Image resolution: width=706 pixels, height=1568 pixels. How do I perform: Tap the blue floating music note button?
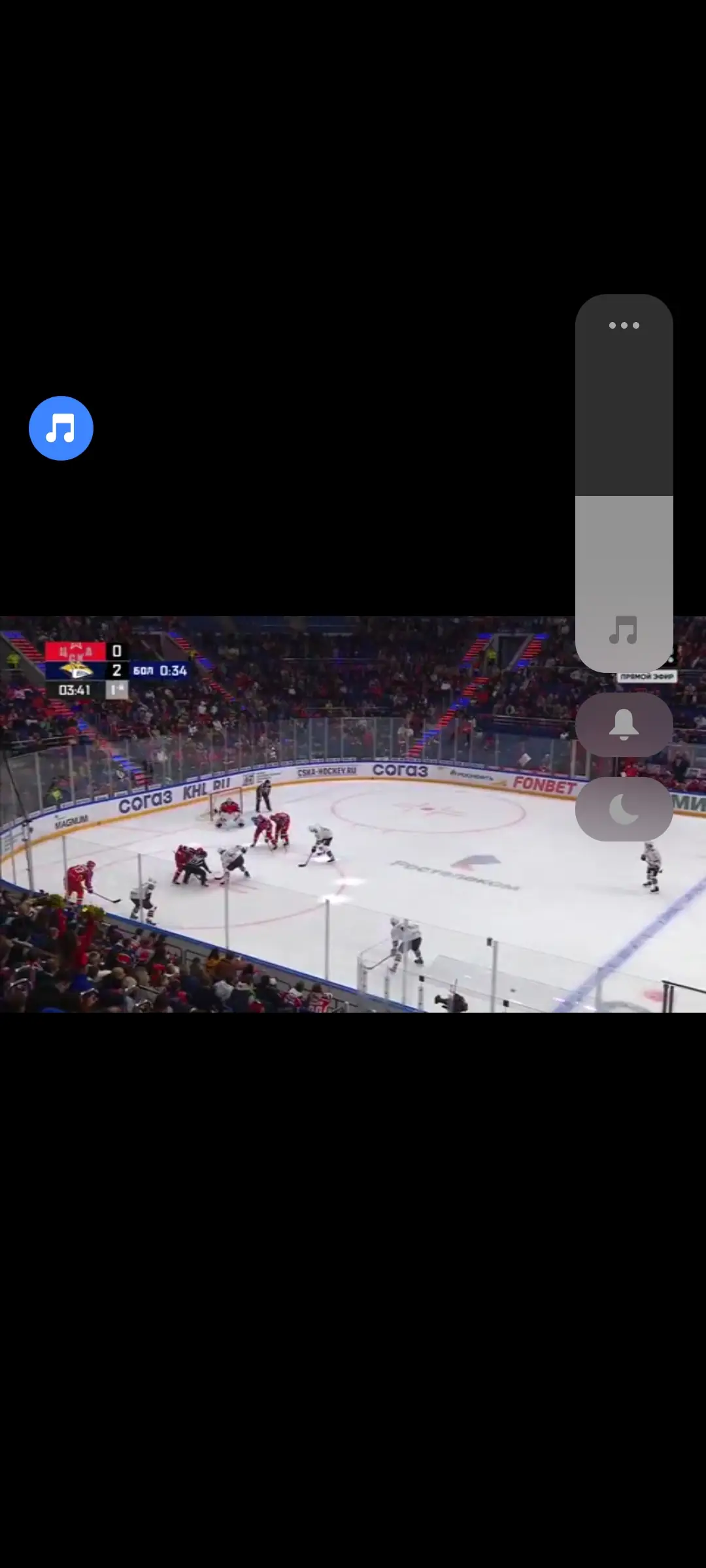[61, 428]
